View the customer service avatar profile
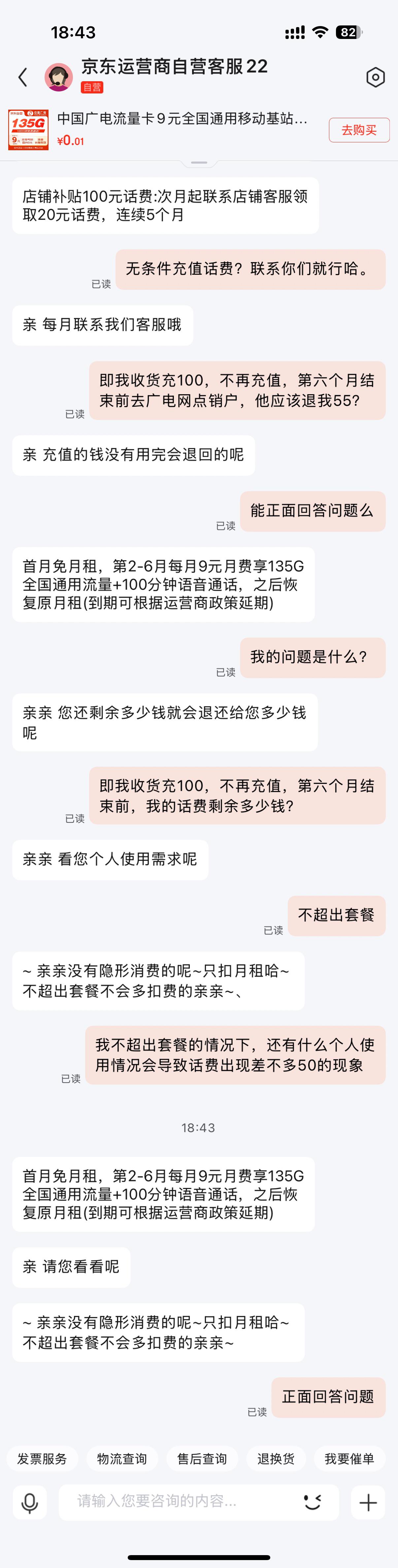 (58, 77)
